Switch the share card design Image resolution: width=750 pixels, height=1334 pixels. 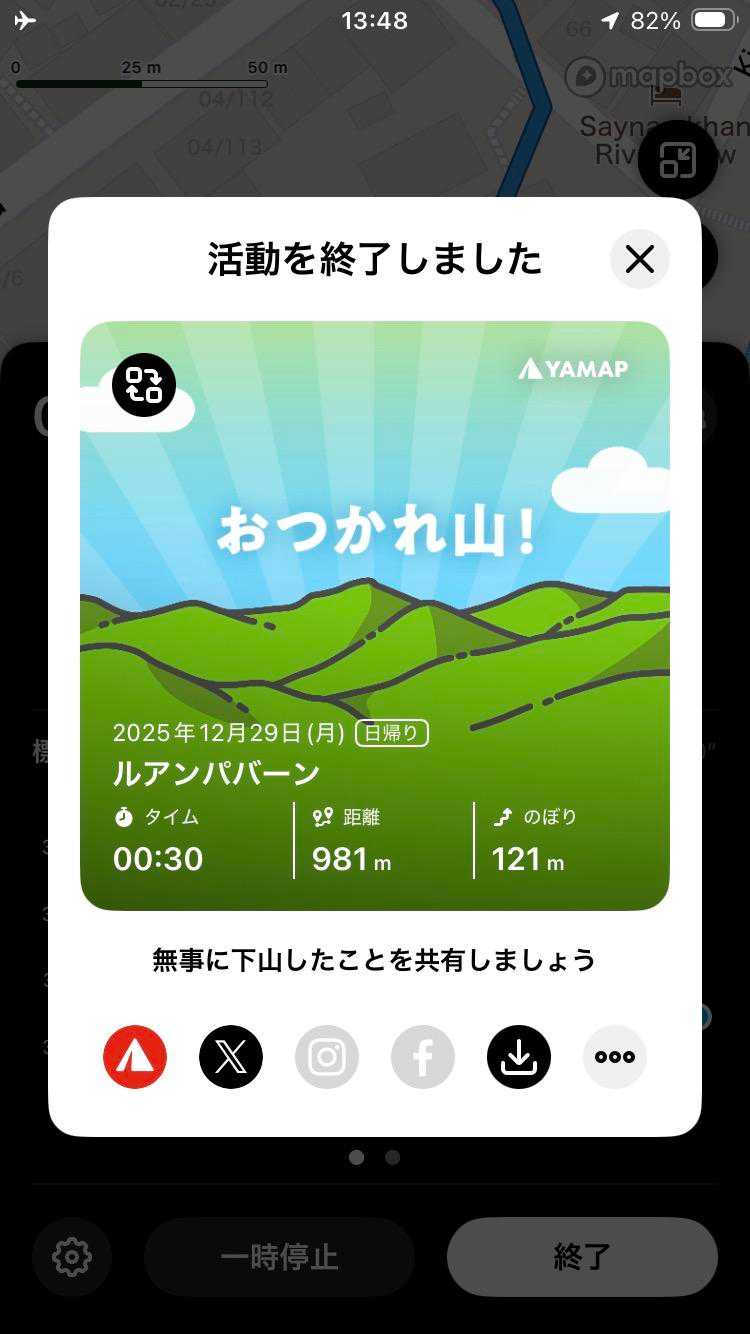[144, 385]
